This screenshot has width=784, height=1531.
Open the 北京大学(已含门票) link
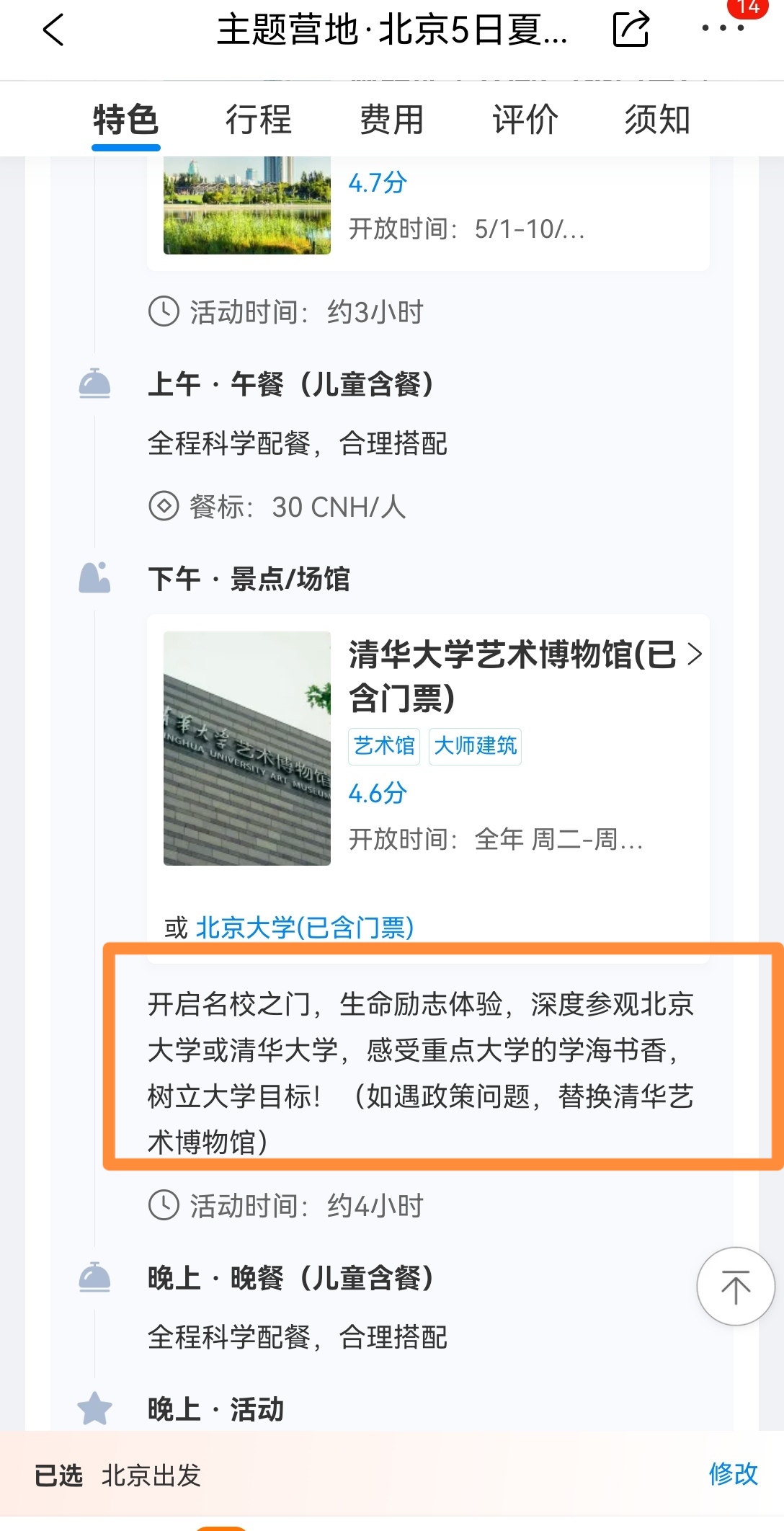click(x=304, y=927)
